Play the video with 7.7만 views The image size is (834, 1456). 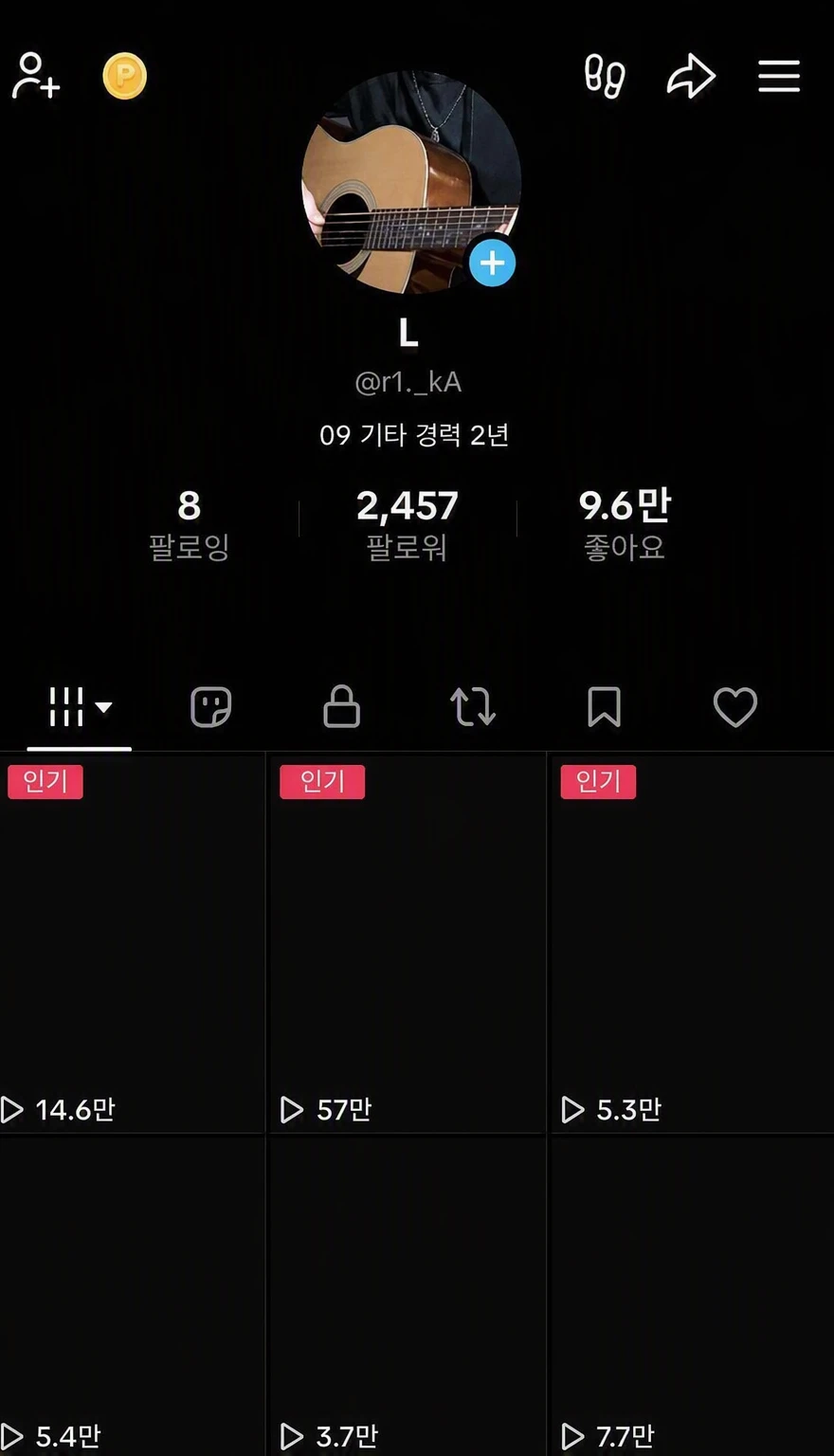click(691, 1296)
